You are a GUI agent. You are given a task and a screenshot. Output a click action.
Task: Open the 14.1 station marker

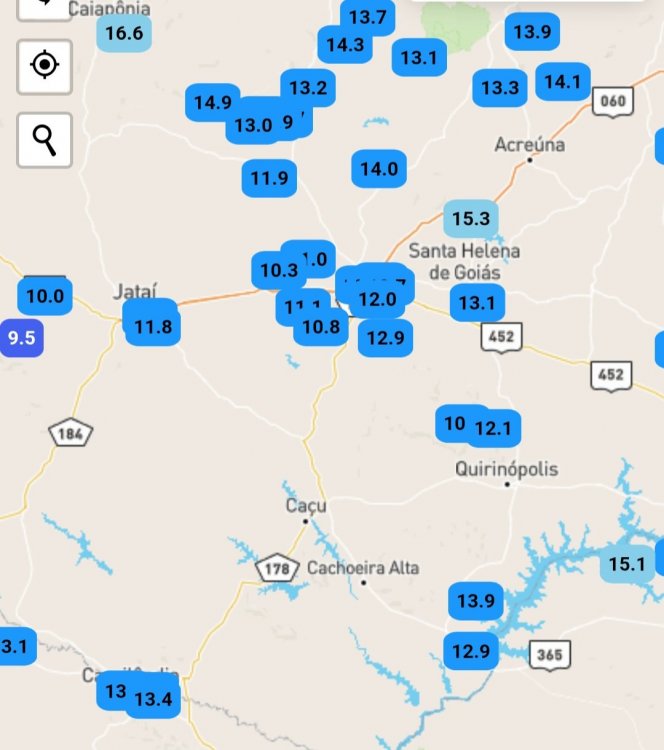pos(563,82)
